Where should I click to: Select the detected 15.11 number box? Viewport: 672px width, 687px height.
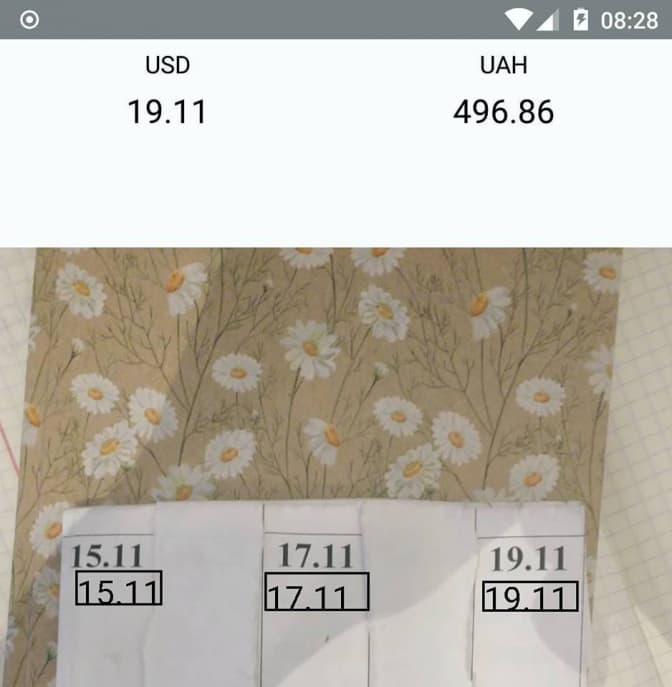[x=119, y=588]
